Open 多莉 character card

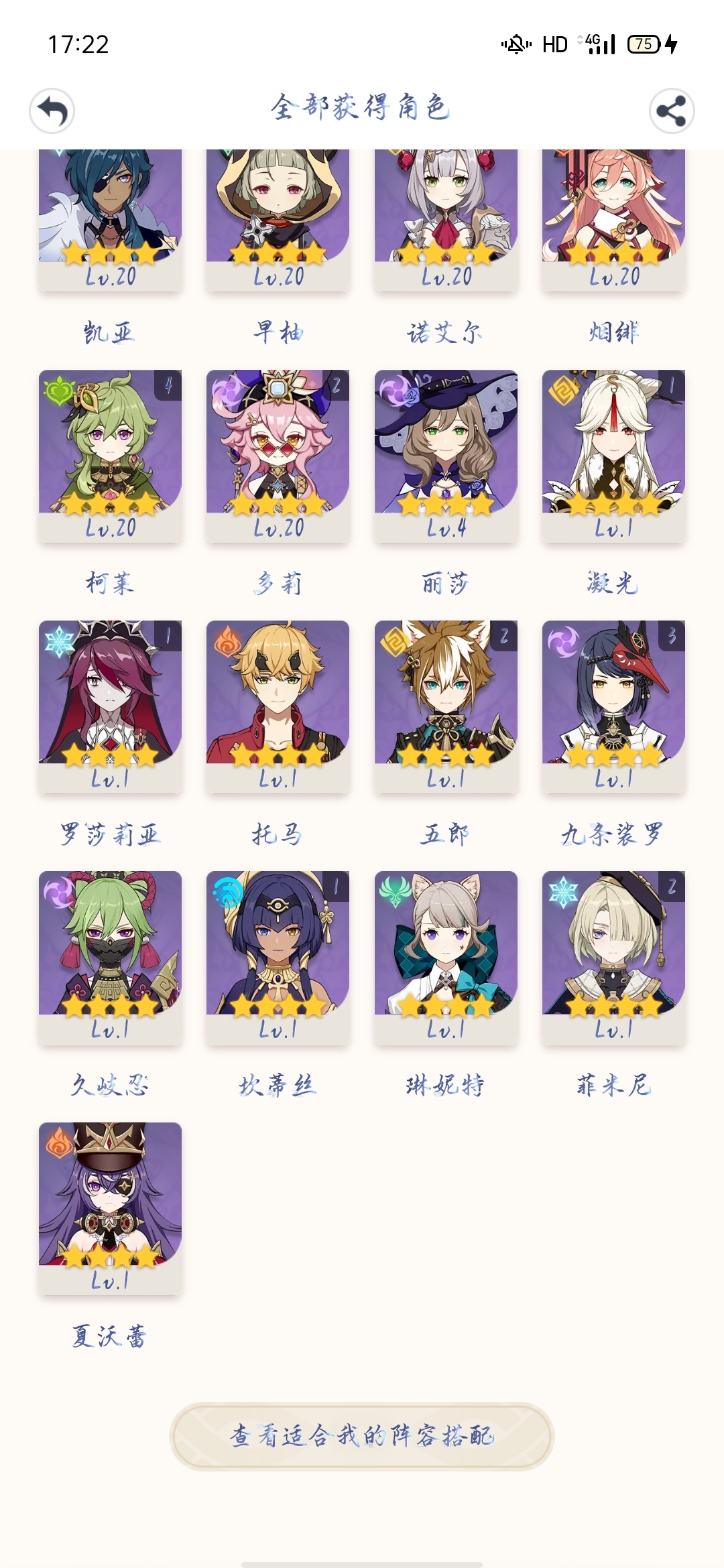click(x=278, y=456)
